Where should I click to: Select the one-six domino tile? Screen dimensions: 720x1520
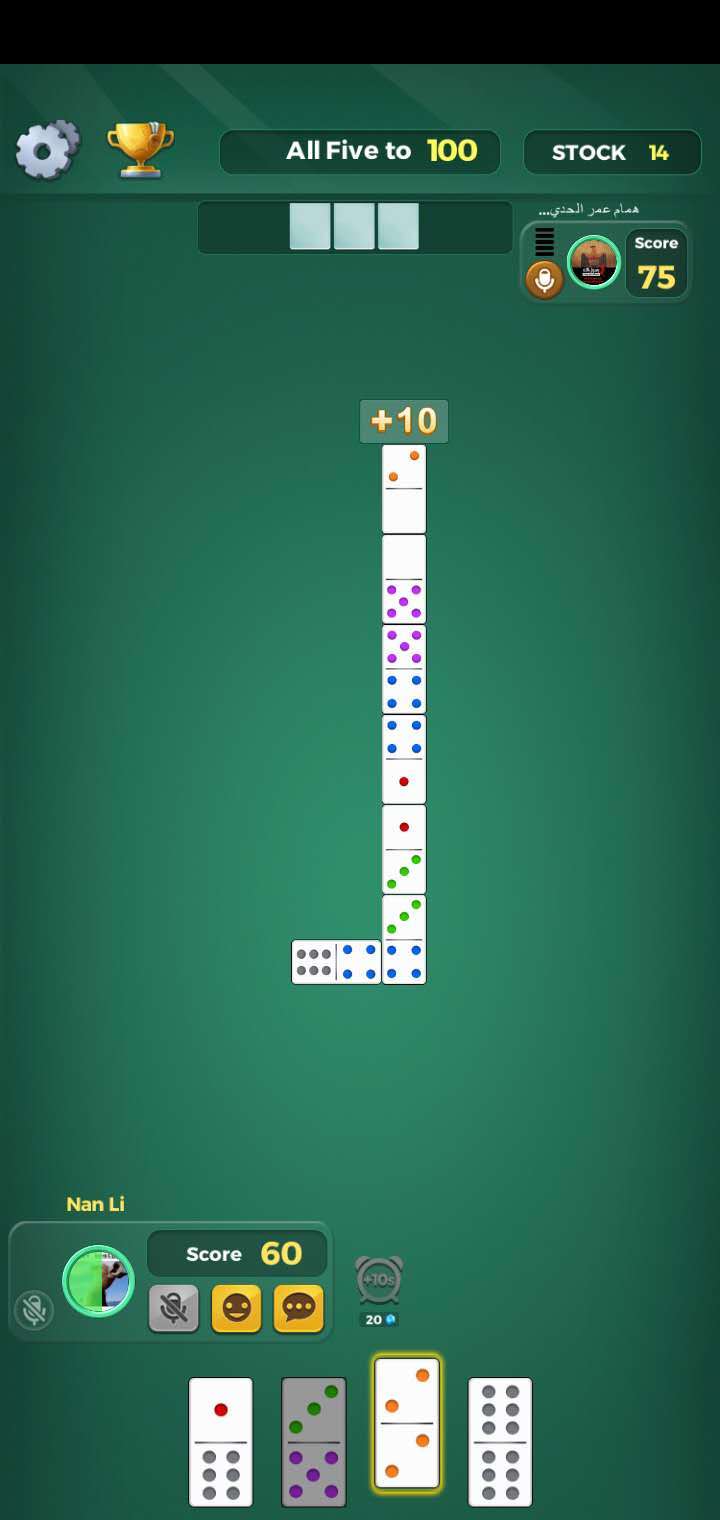(221, 1441)
